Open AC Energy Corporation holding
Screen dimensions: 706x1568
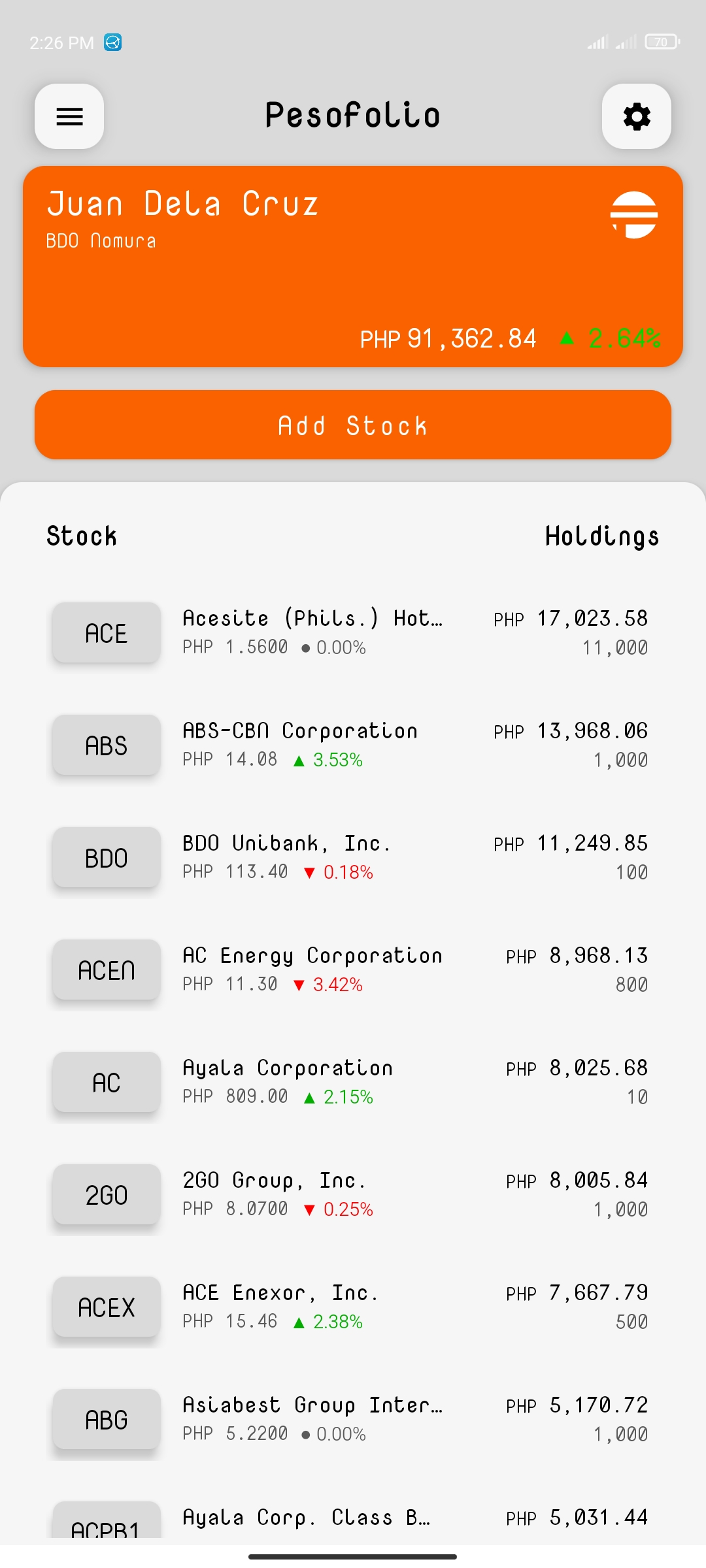point(353,970)
